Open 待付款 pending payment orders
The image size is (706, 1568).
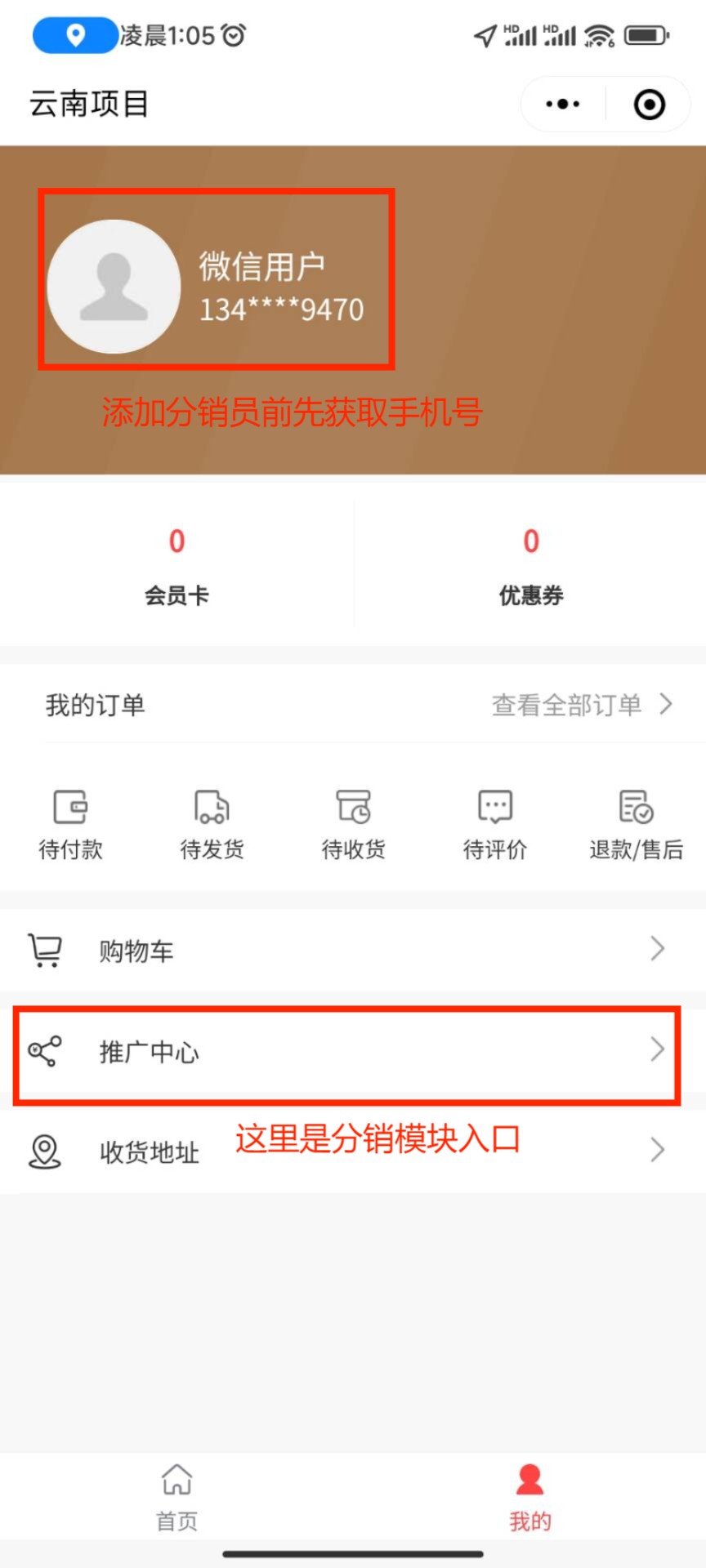(70, 825)
